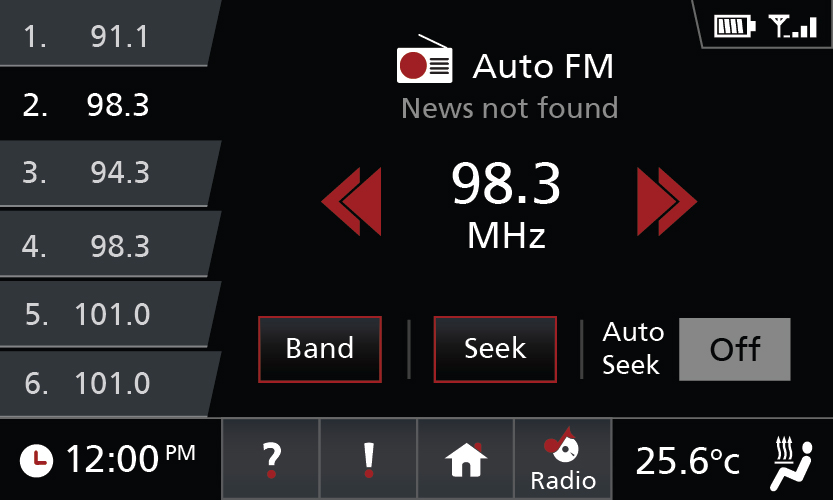Screen dimensions: 833x500
Task: Select preset 6 station 101.0
Action: (x=105, y=383)
